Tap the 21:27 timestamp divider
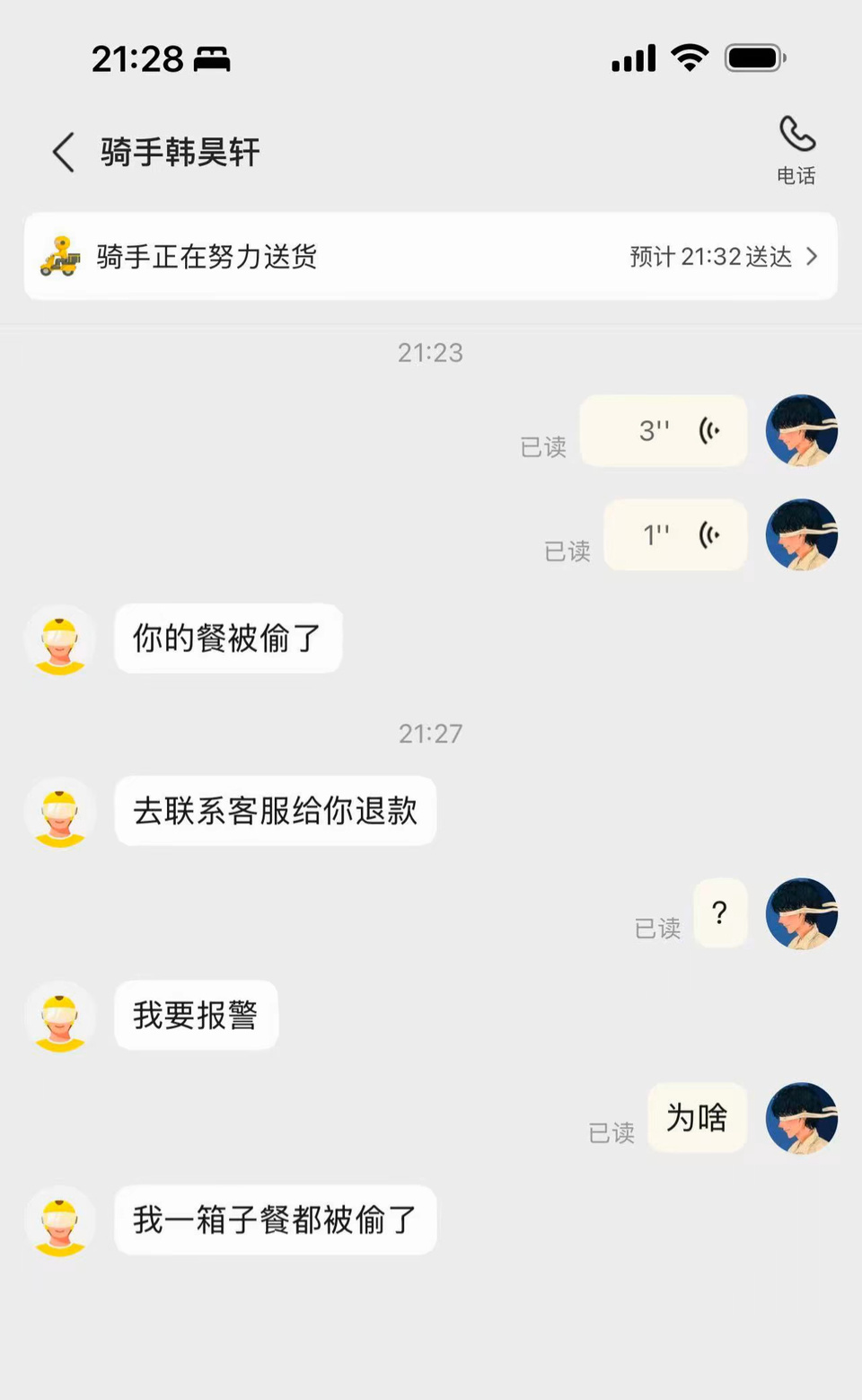The height and width of the screenshot is (1400, 862). tap(431, 734)
